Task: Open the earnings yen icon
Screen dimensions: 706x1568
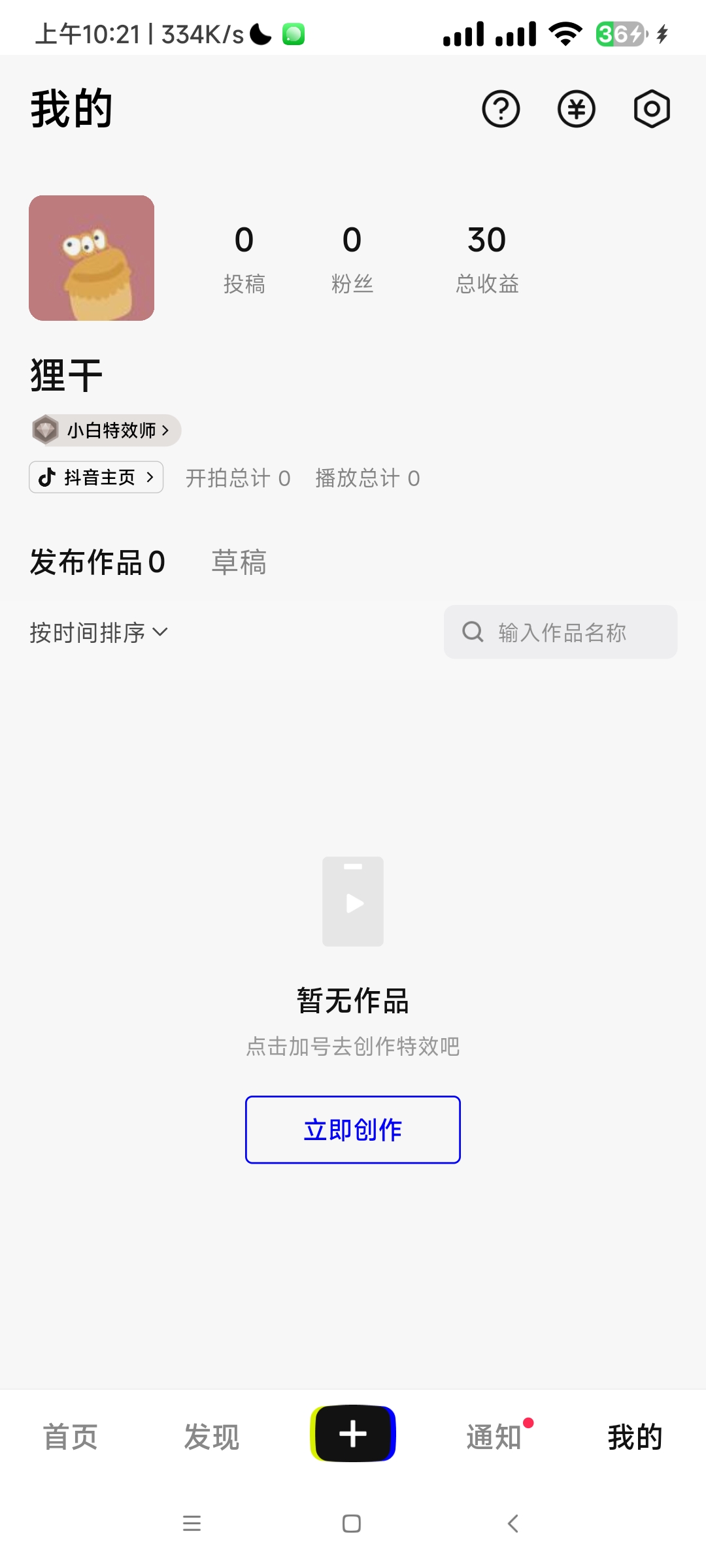Action: (576, 109)
